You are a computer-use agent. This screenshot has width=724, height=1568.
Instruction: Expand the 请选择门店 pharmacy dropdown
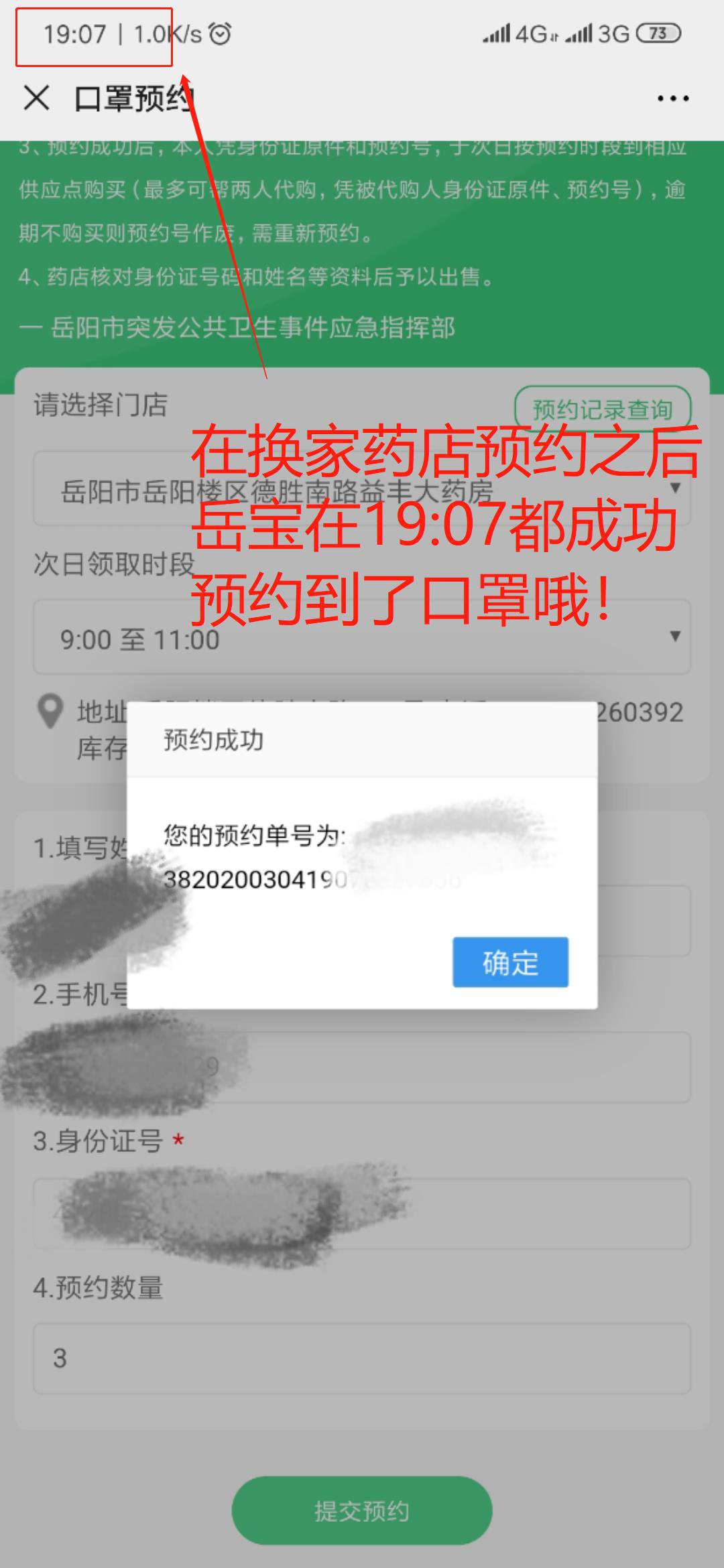(362, 489)
